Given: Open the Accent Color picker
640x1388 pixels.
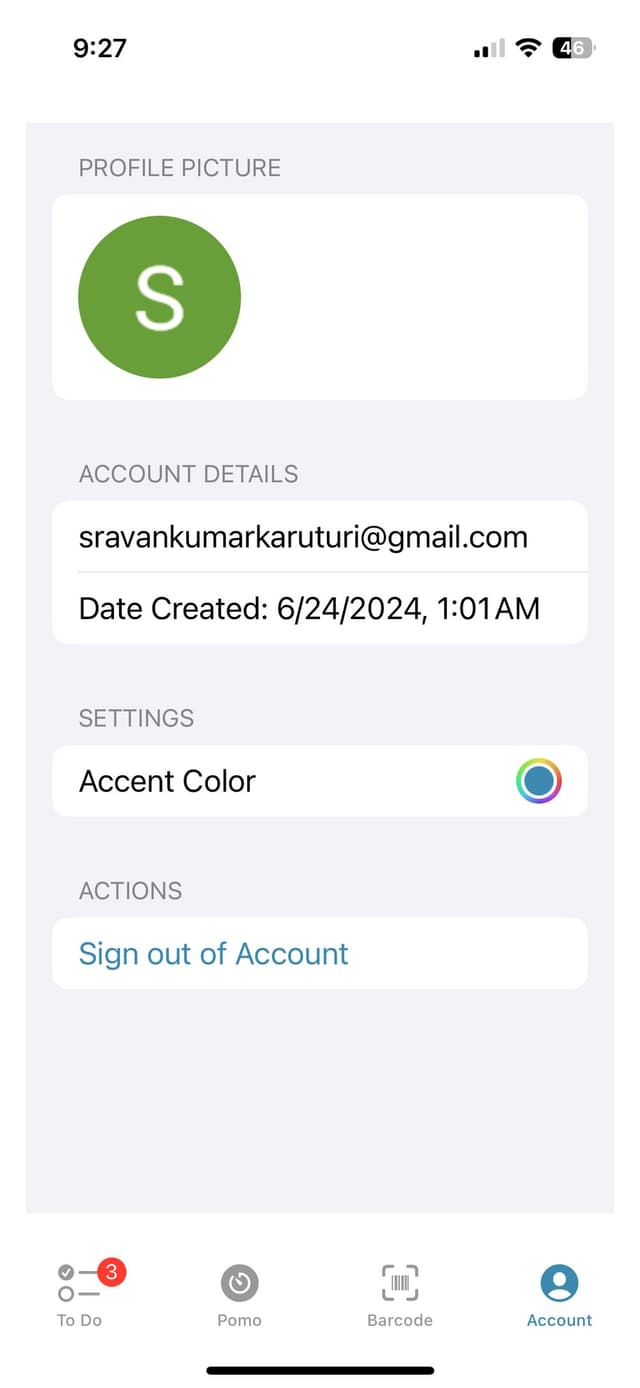Looking at the screenshot, I should 538,781.
